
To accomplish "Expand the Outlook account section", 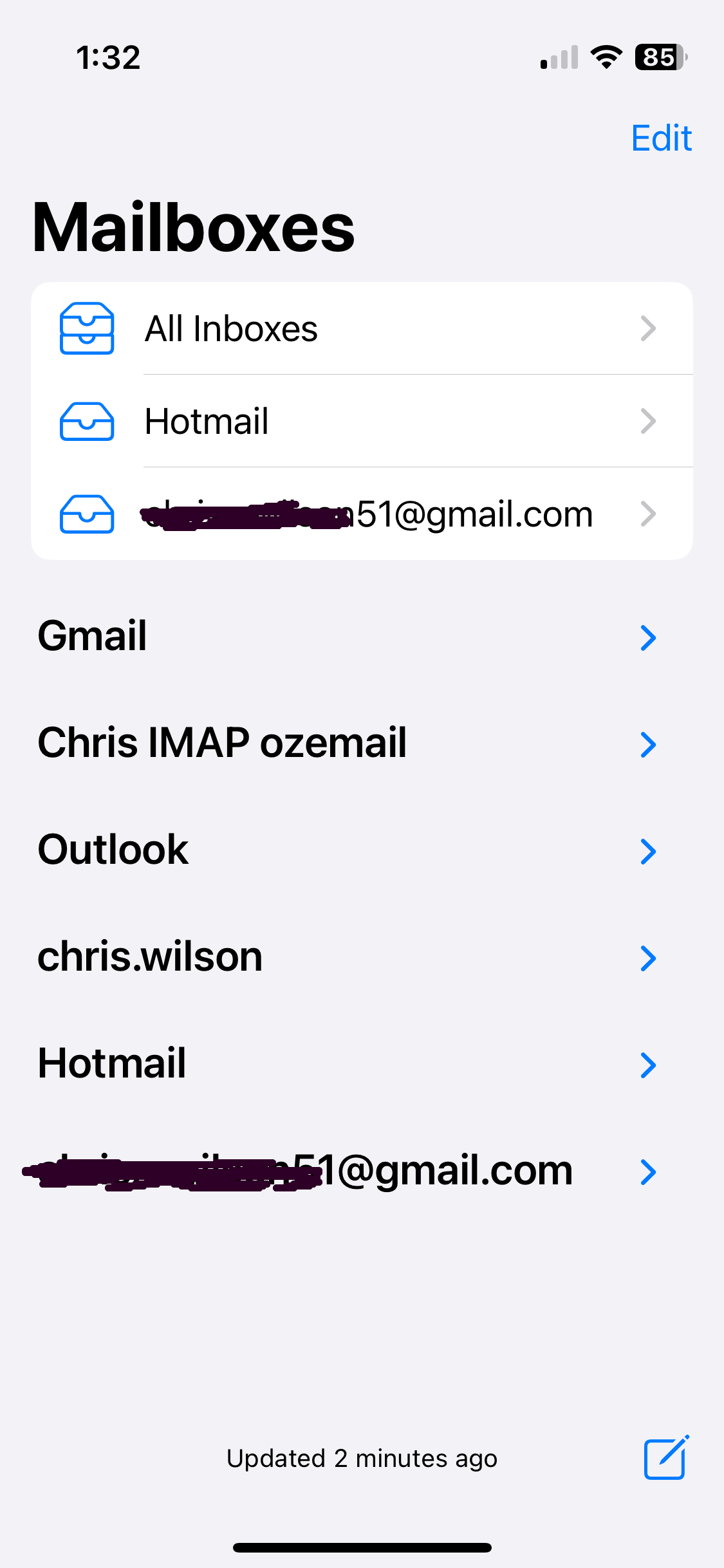I will [x=647, y=851].
